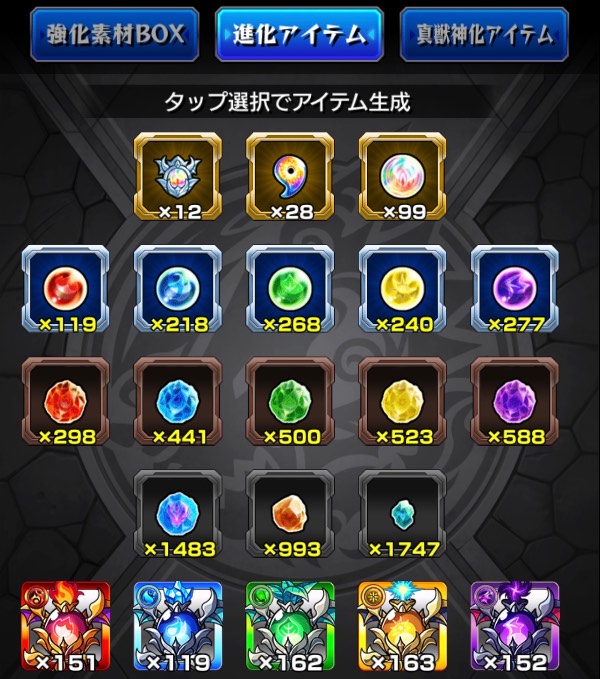Image resolution: width=600 pixels, height=679 pixels.
Task: Select the yellow stone item ×523
Action: 402,400
